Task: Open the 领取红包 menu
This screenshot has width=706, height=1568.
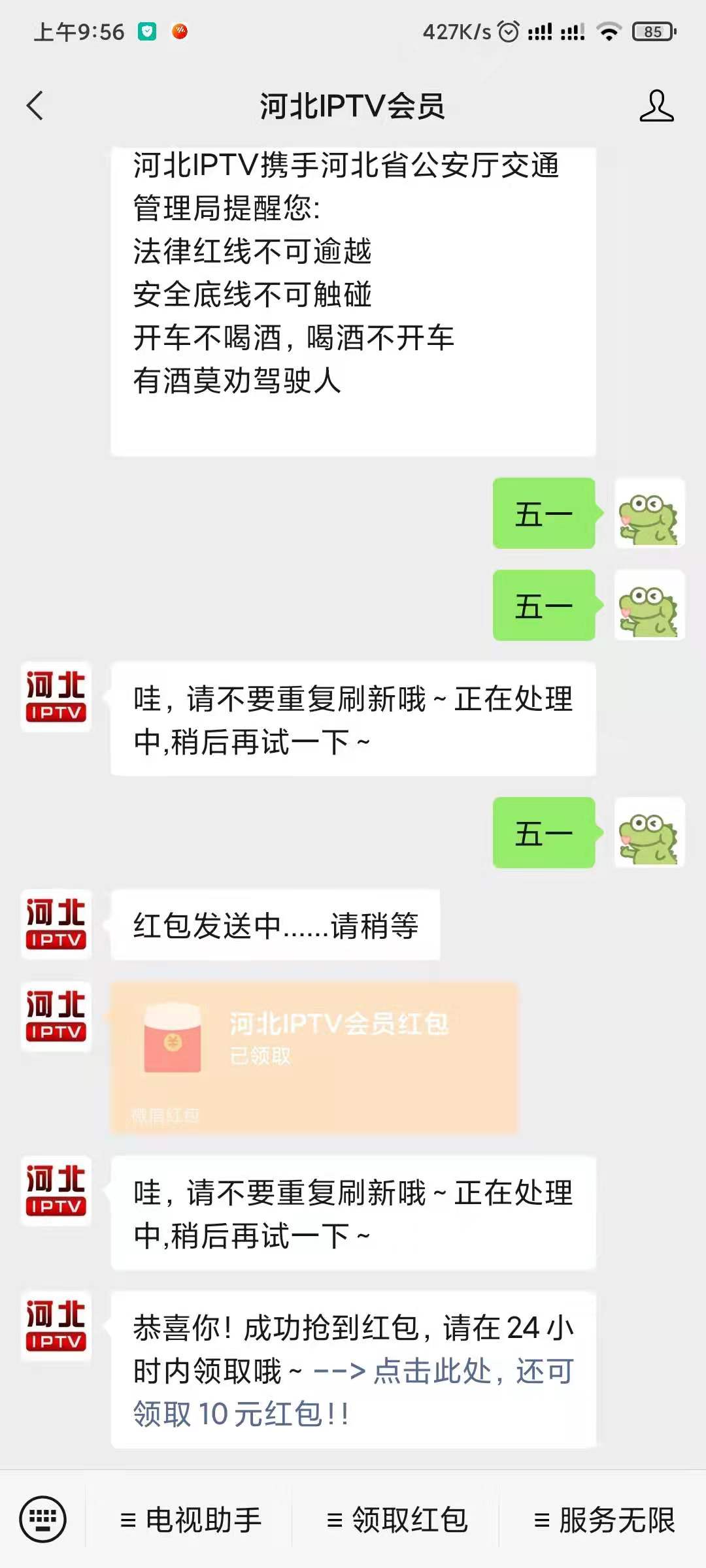Action: (x=397, y=1520)
